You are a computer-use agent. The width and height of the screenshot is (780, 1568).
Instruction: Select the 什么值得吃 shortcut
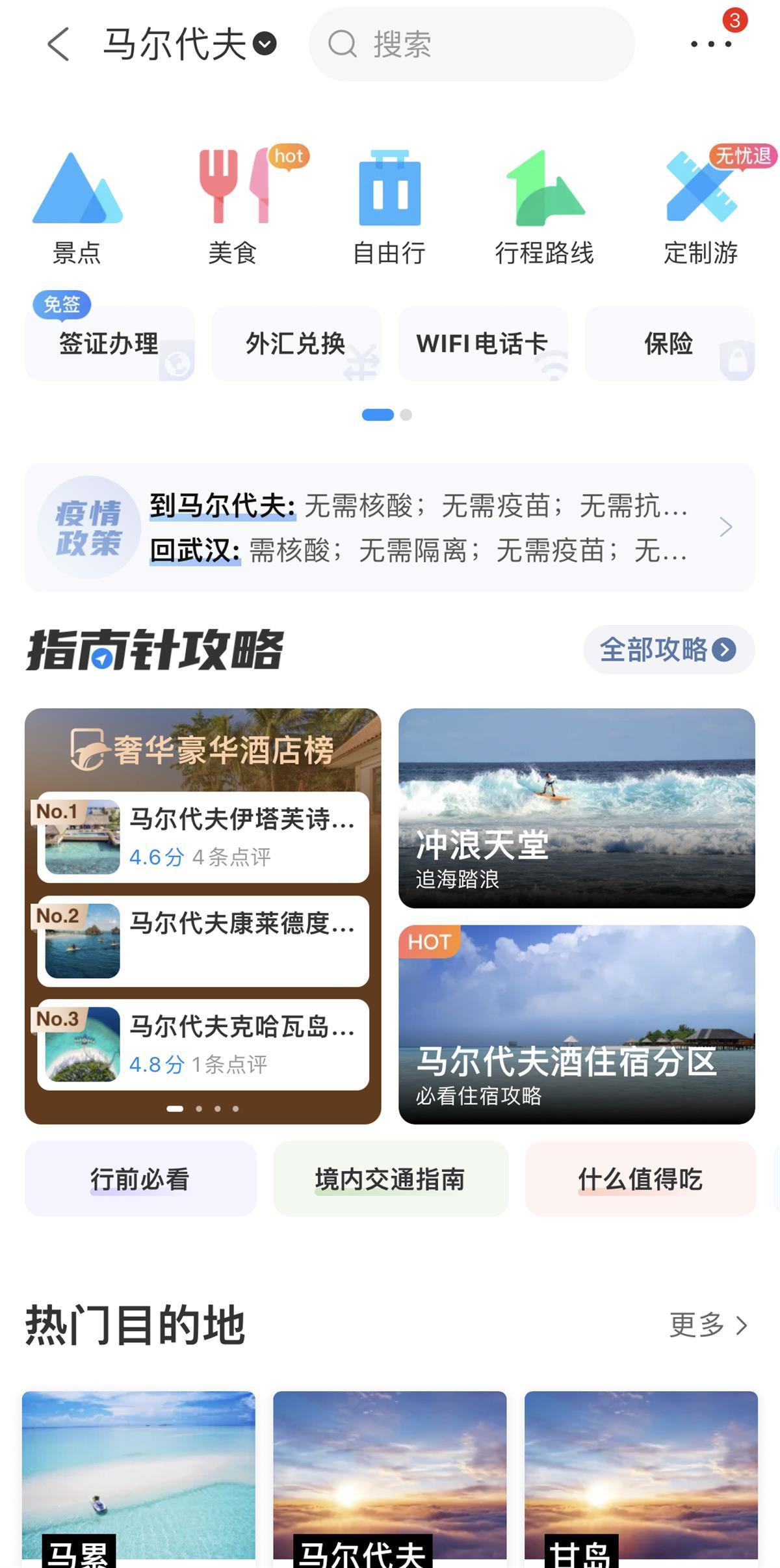641,1180
